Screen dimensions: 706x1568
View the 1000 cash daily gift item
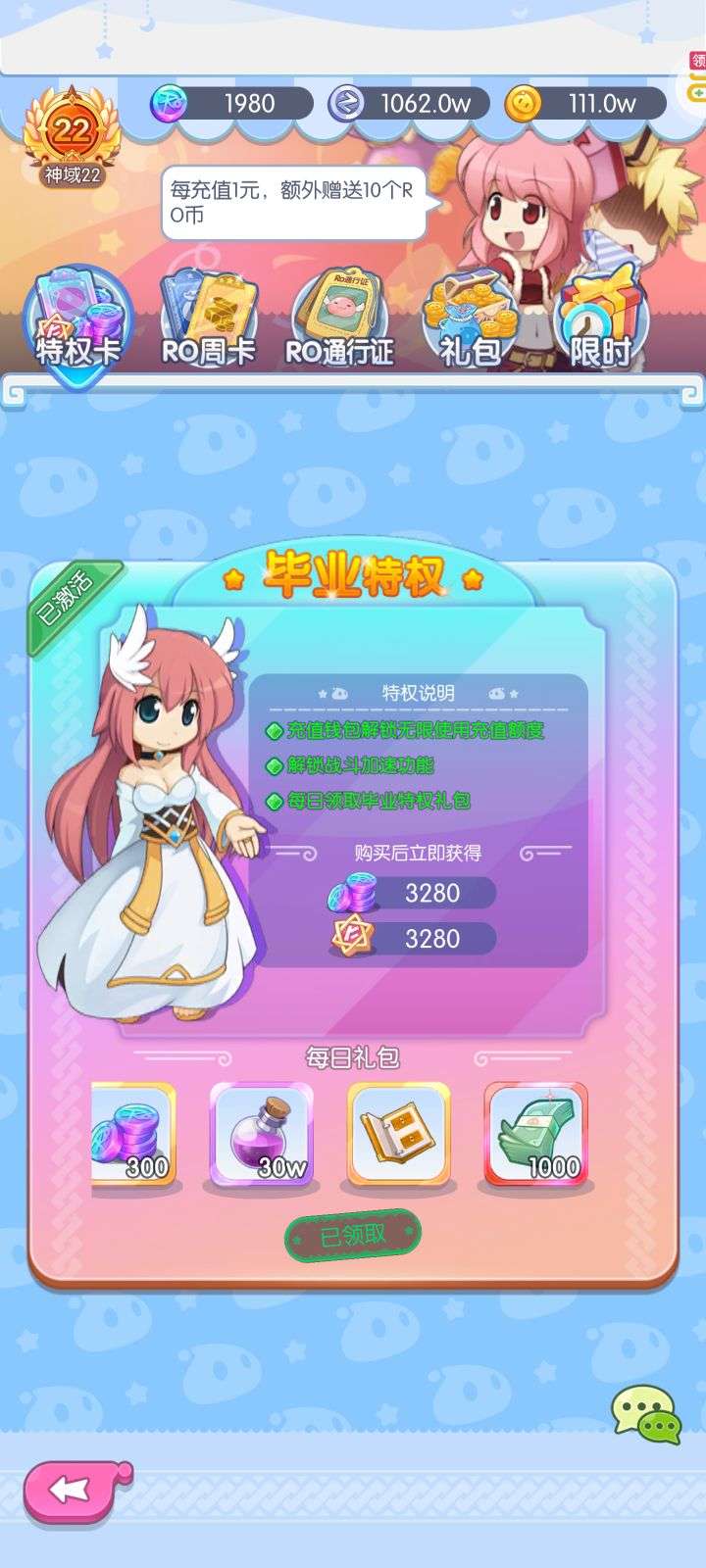tap(536, 1134)
